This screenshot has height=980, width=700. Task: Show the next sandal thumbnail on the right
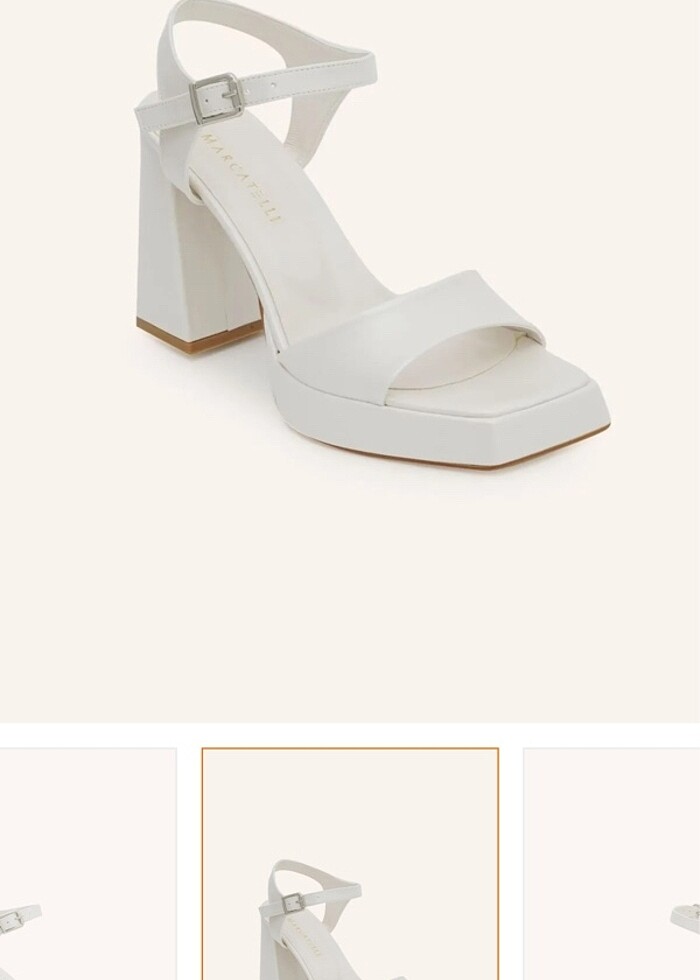612,864
